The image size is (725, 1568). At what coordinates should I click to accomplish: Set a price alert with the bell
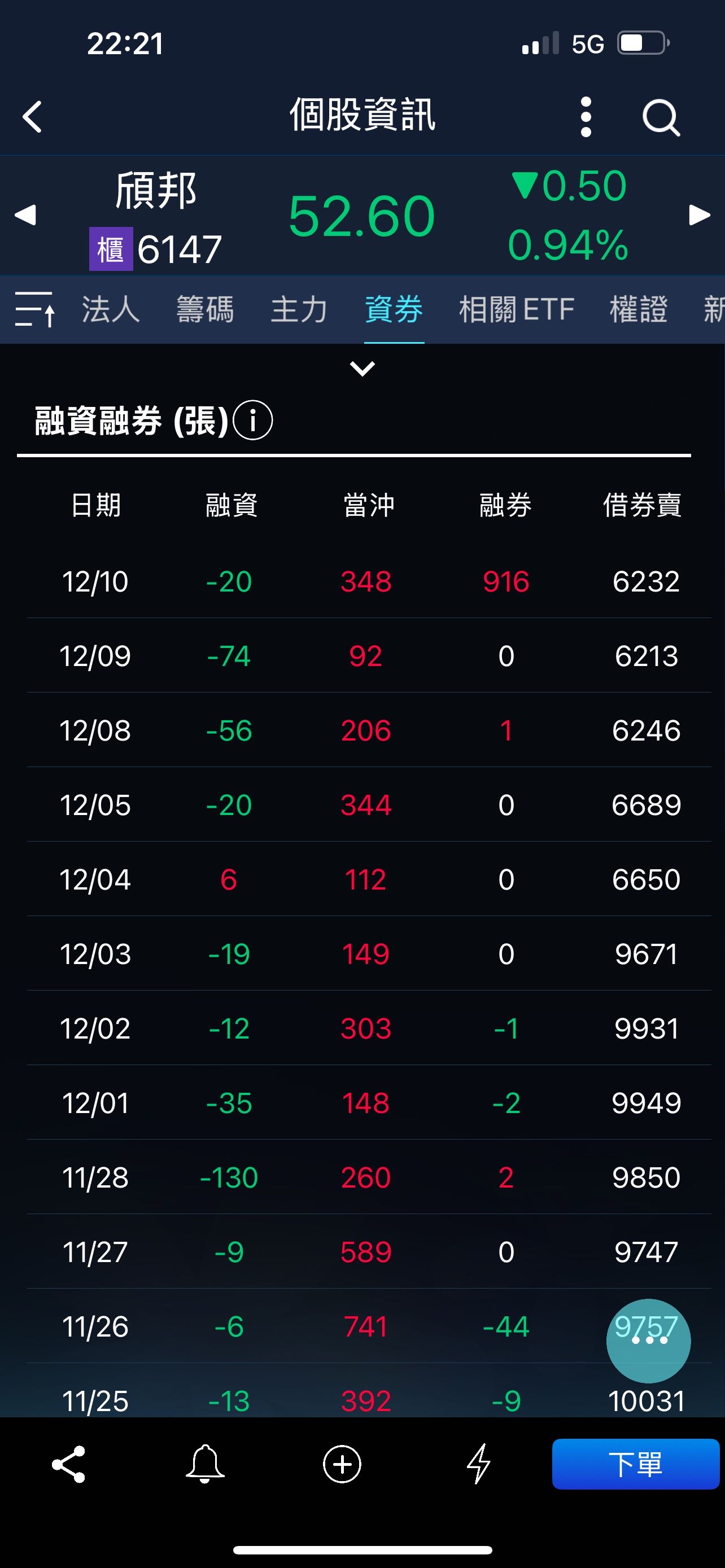[205, 1464]
